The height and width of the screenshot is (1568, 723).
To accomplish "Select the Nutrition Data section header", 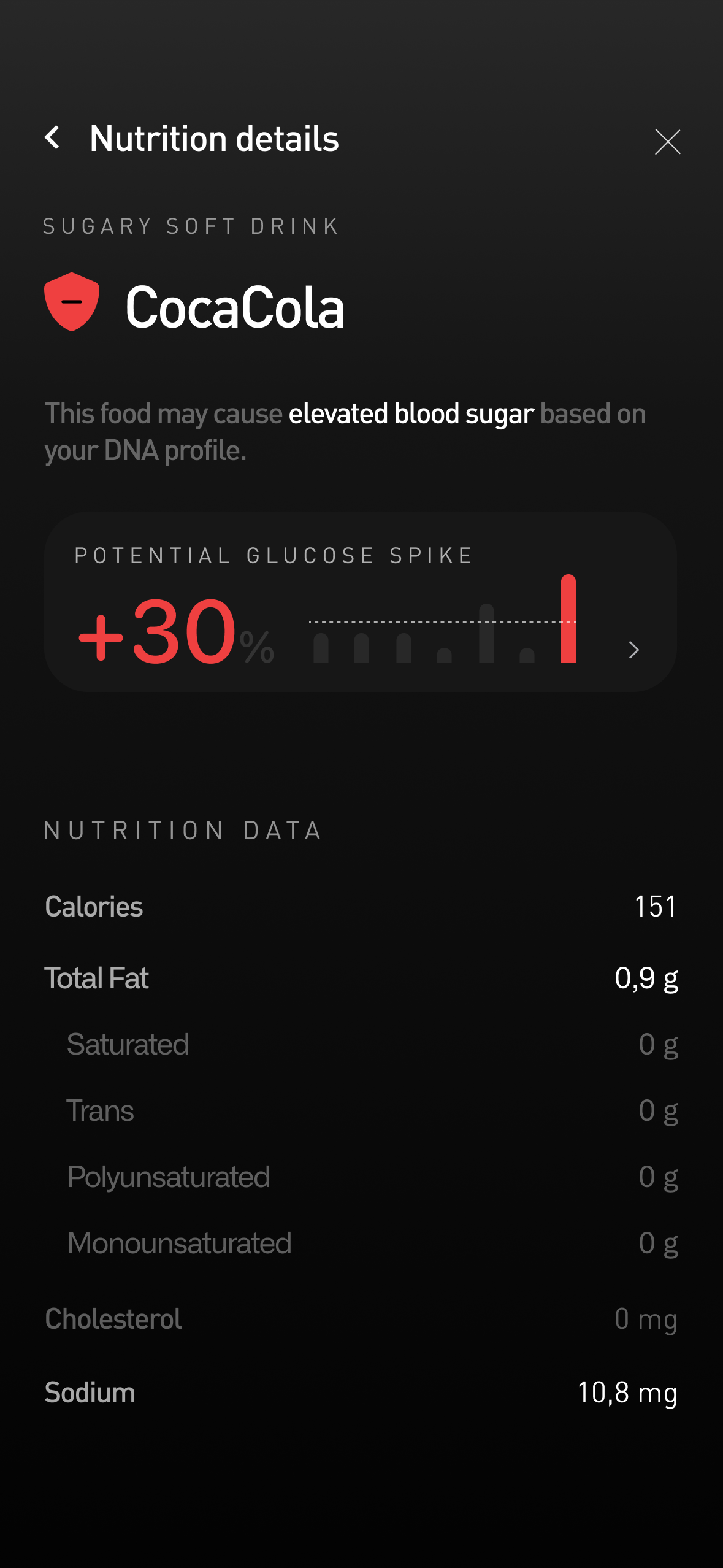I will (183, 830).
